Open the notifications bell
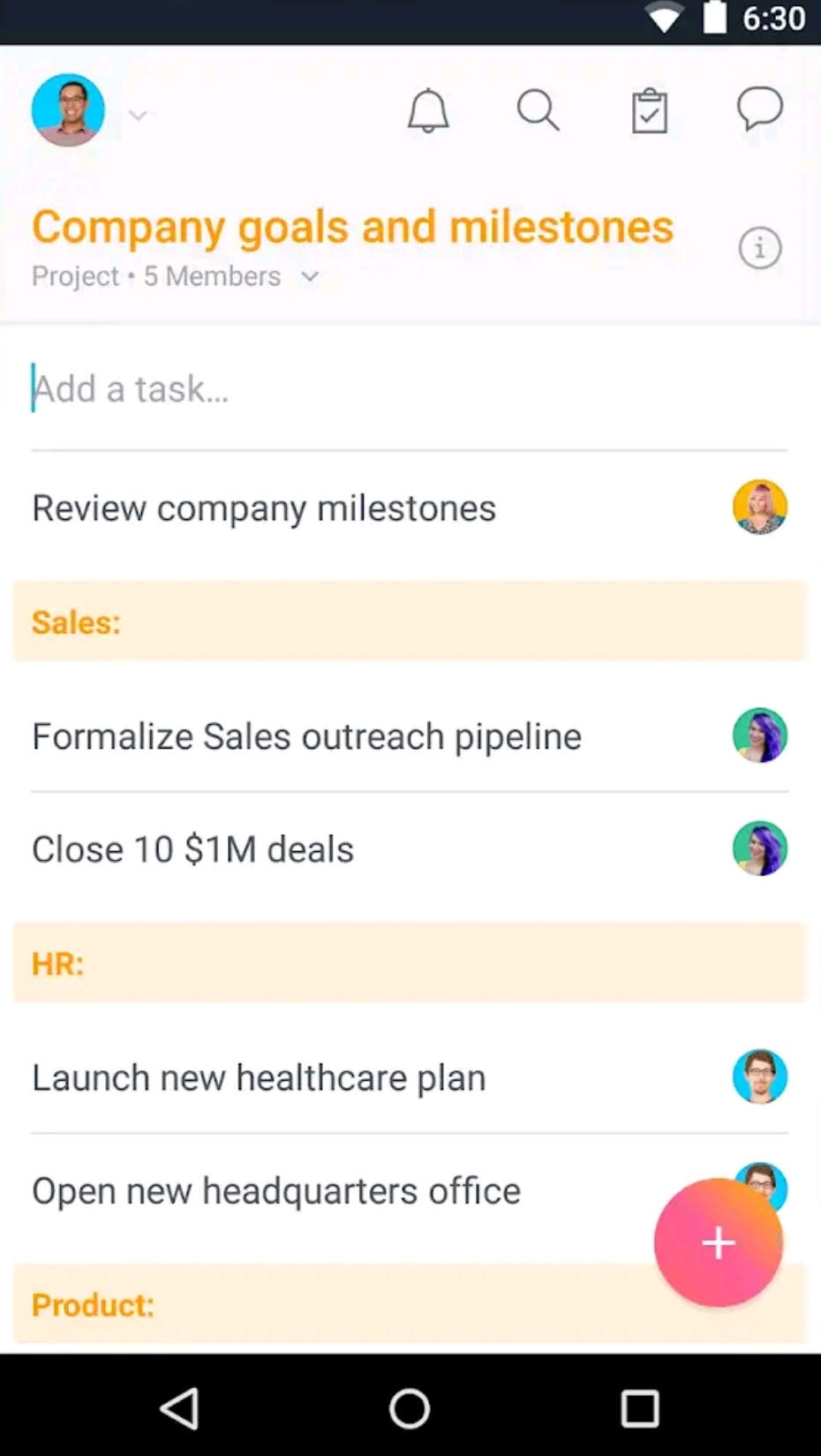The width and height of the screenshot is (821, 1456). (x=428, y=111)
